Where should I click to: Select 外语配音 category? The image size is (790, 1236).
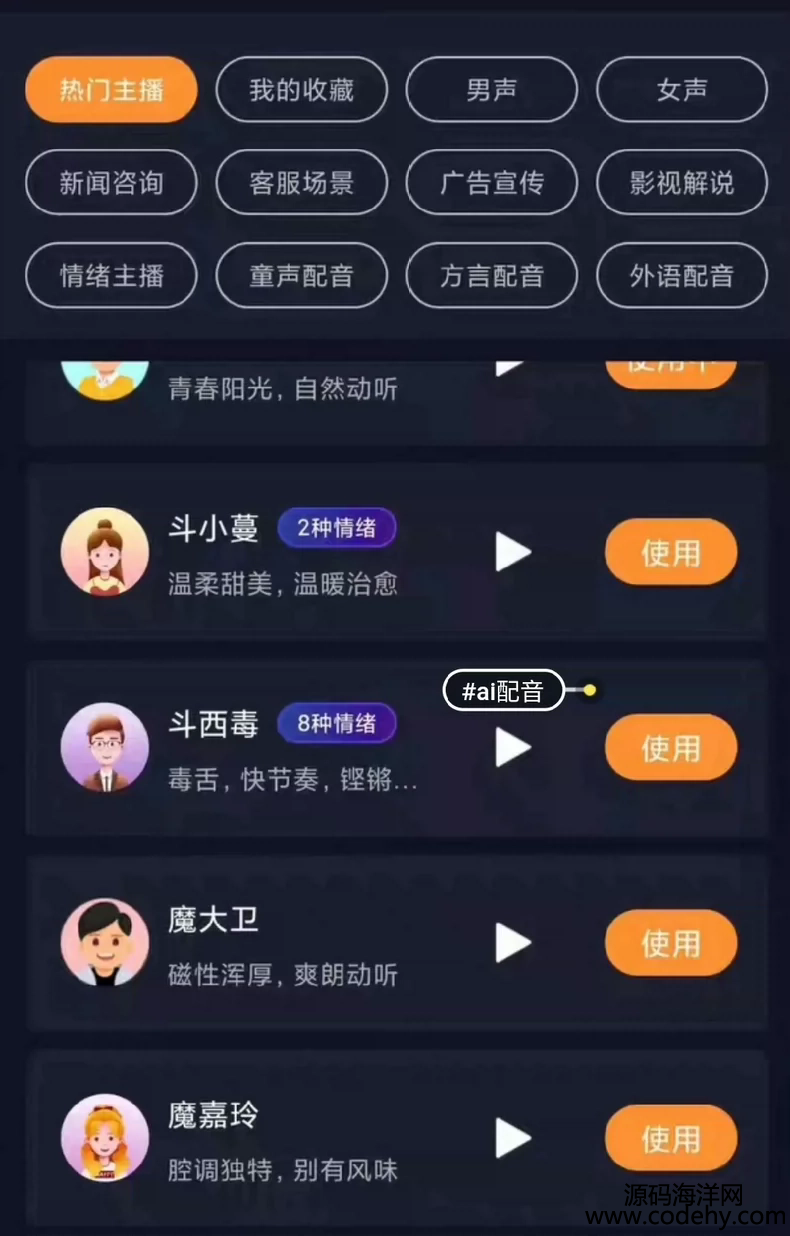tap(682, 275)
